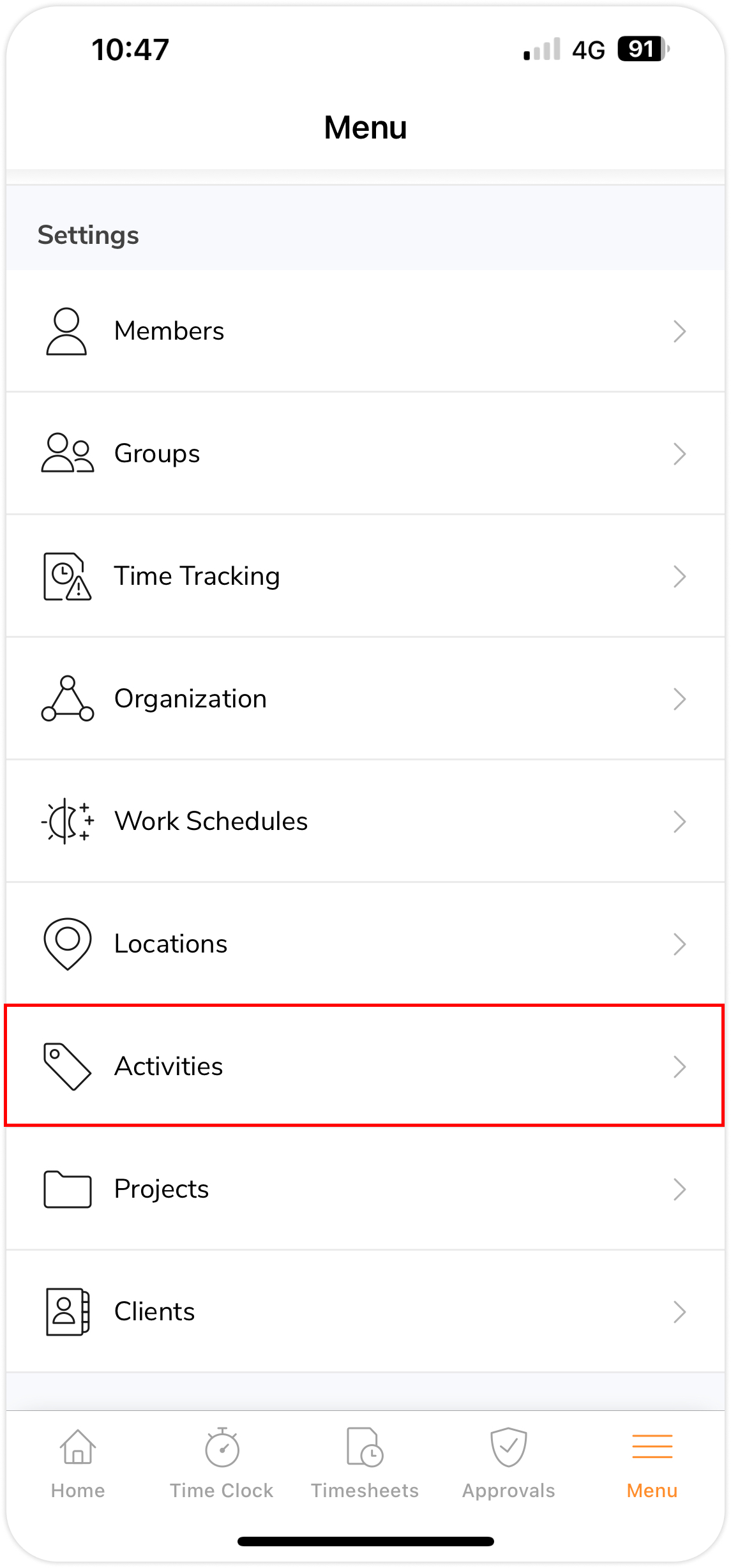Expand the Members row chevron
731x1568 pixels.
point(680,331)
